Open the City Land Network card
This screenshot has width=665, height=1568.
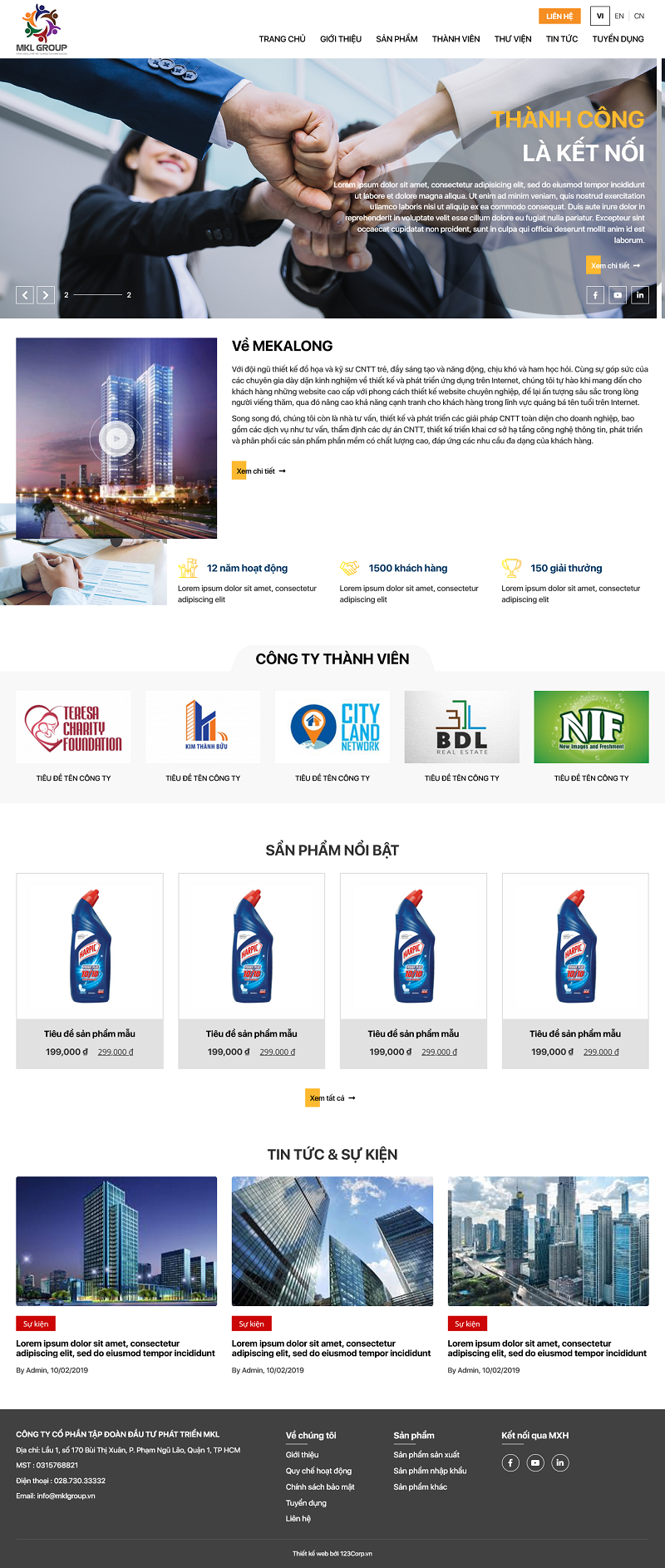pyautogui.click(x=332, y=727)
